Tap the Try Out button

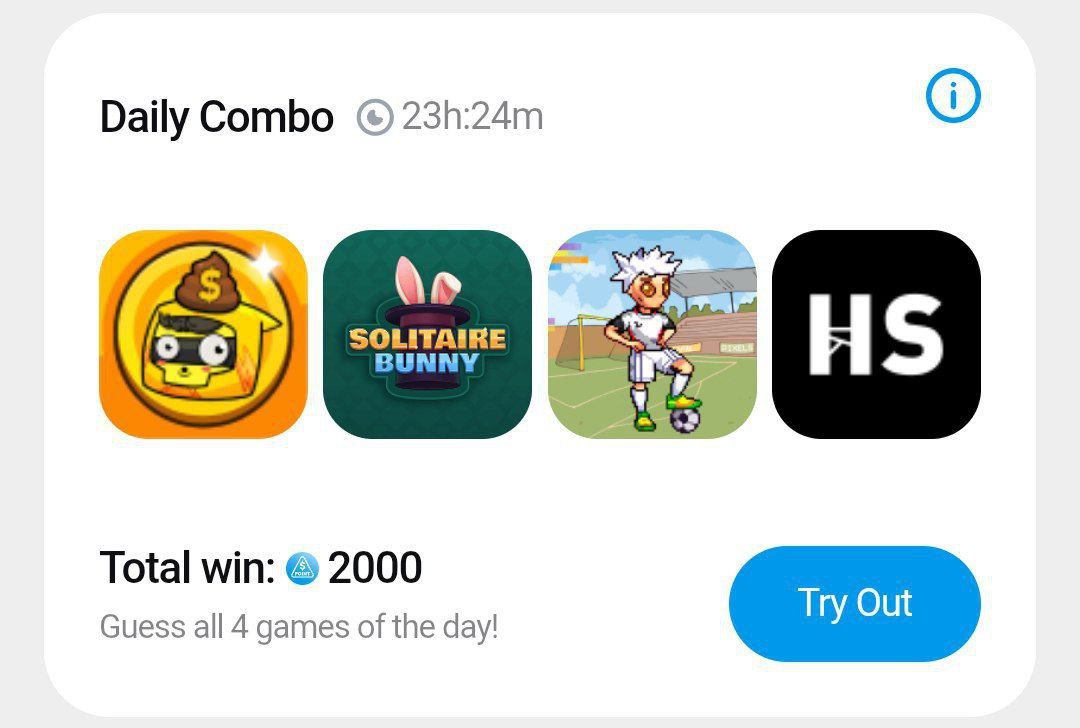point(854,603)
